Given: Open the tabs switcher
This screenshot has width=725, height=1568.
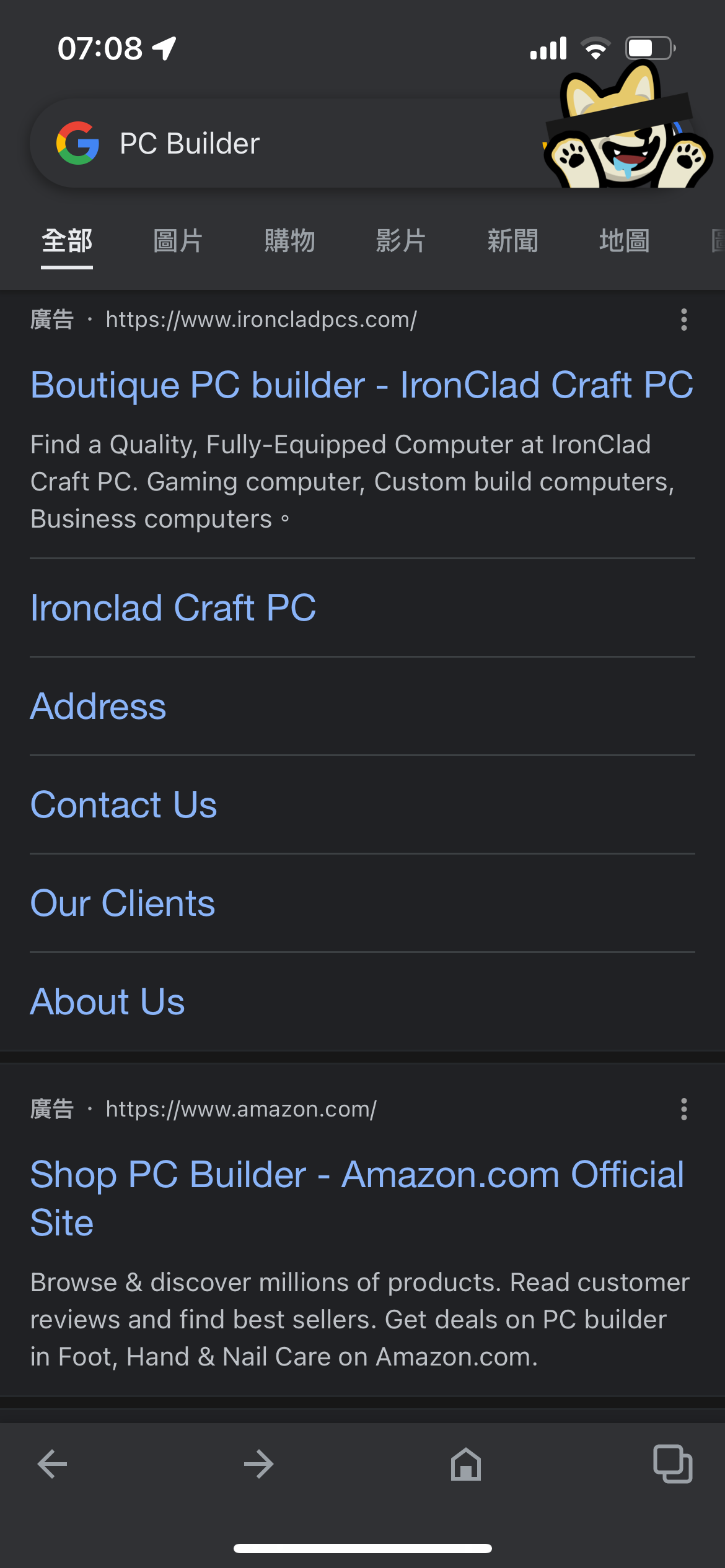Looking at the screenshot, I should pos(673,1465).
